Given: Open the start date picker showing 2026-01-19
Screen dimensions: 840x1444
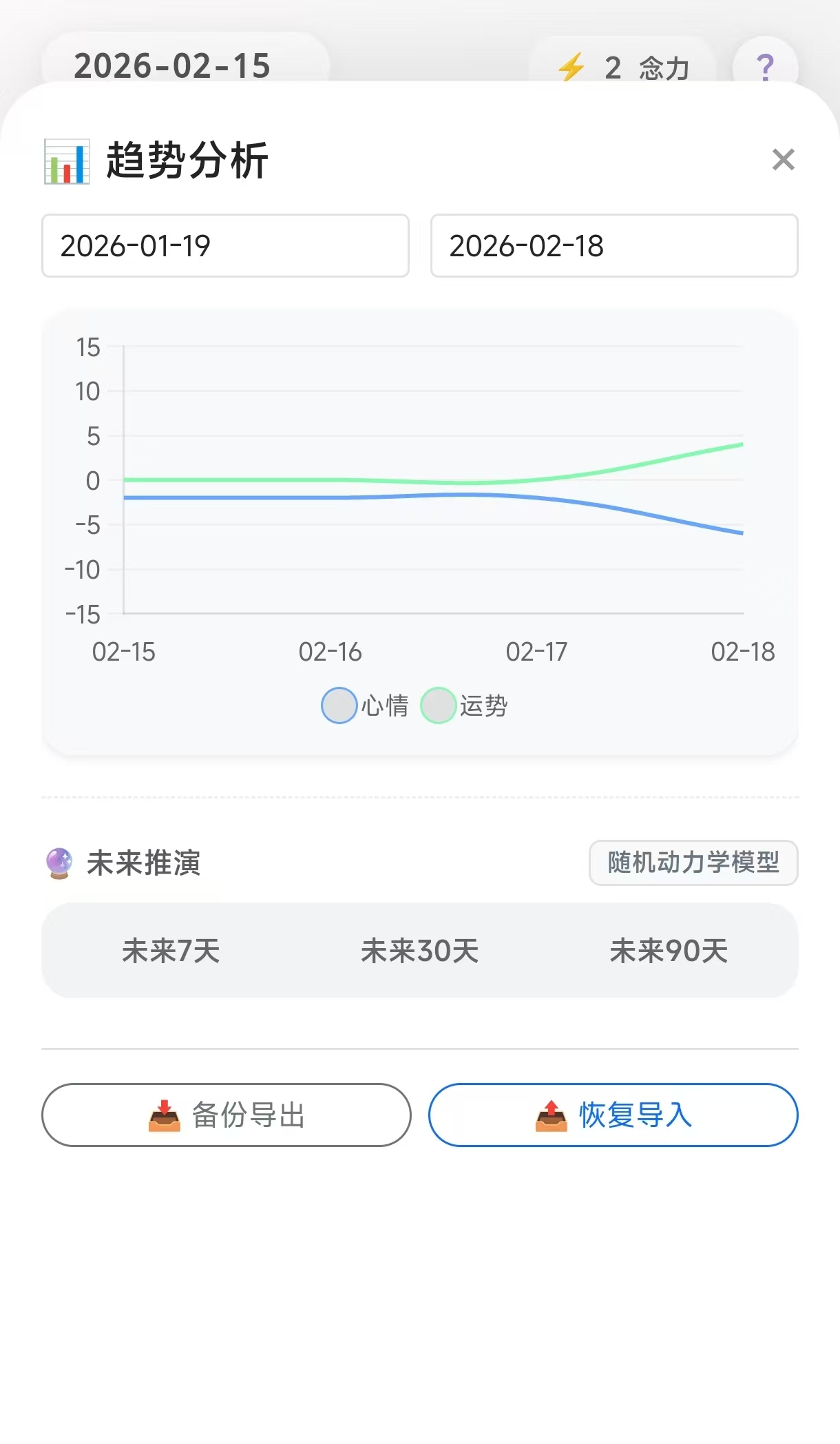Looking at the screenshot, I should pyautogui.click(x=225, y=246).
